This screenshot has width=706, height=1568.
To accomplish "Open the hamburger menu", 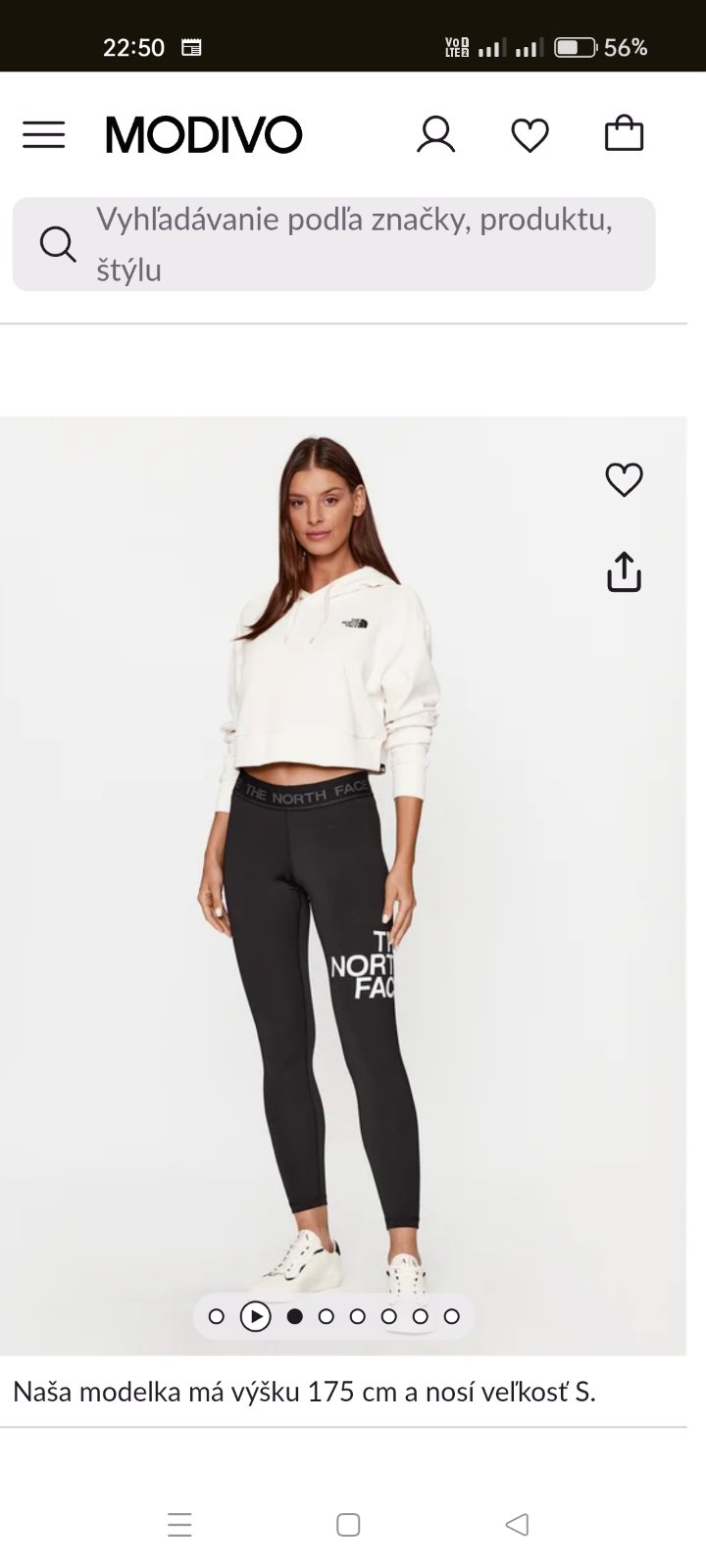I will (44, 134).
